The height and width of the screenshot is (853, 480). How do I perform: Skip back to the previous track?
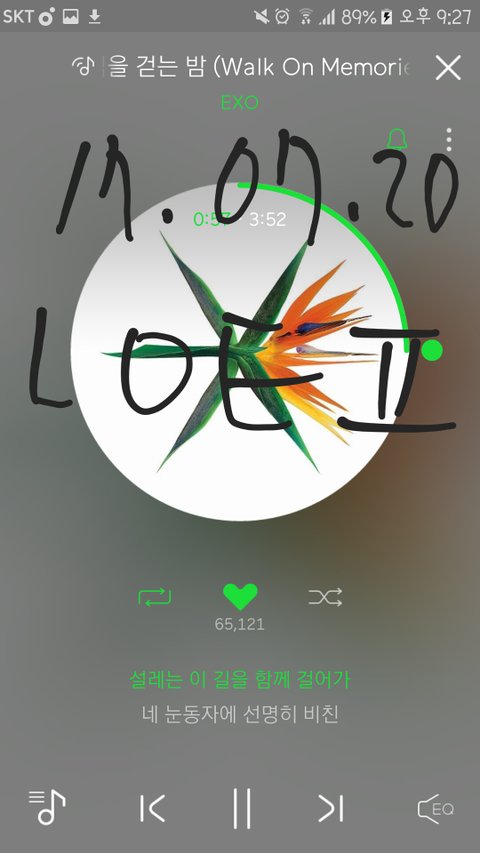pyautogui.click(x=152, y=808)
